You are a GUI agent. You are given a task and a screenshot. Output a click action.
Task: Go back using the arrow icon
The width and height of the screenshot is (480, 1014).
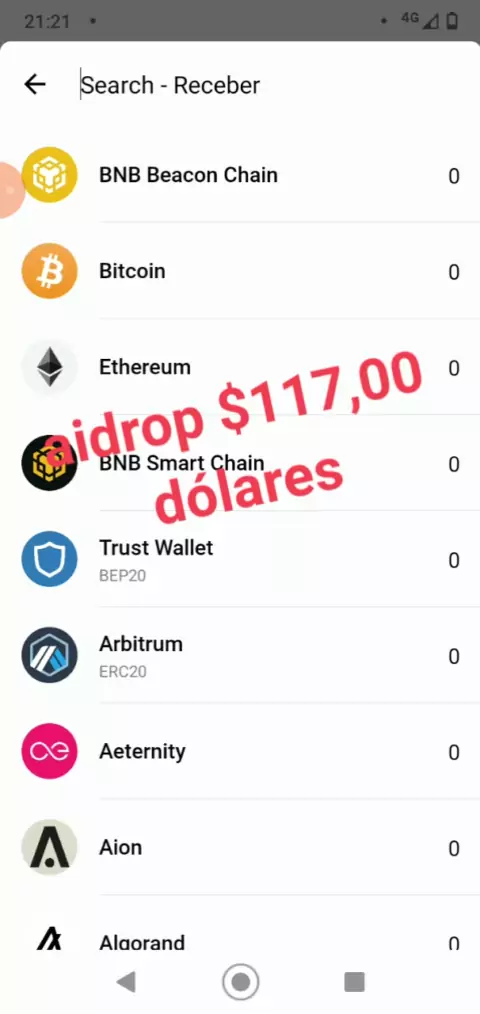35,84
